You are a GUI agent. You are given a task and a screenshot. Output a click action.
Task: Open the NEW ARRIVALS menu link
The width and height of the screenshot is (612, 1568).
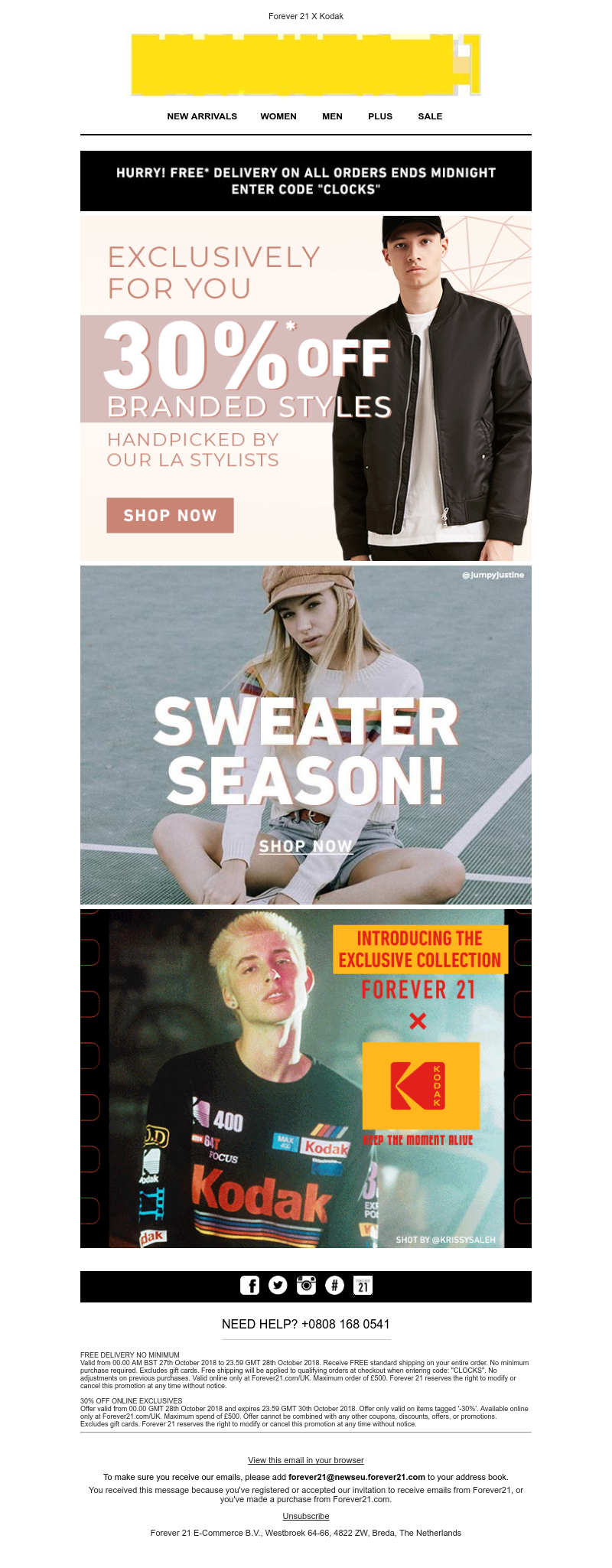[x=202, y=116]
